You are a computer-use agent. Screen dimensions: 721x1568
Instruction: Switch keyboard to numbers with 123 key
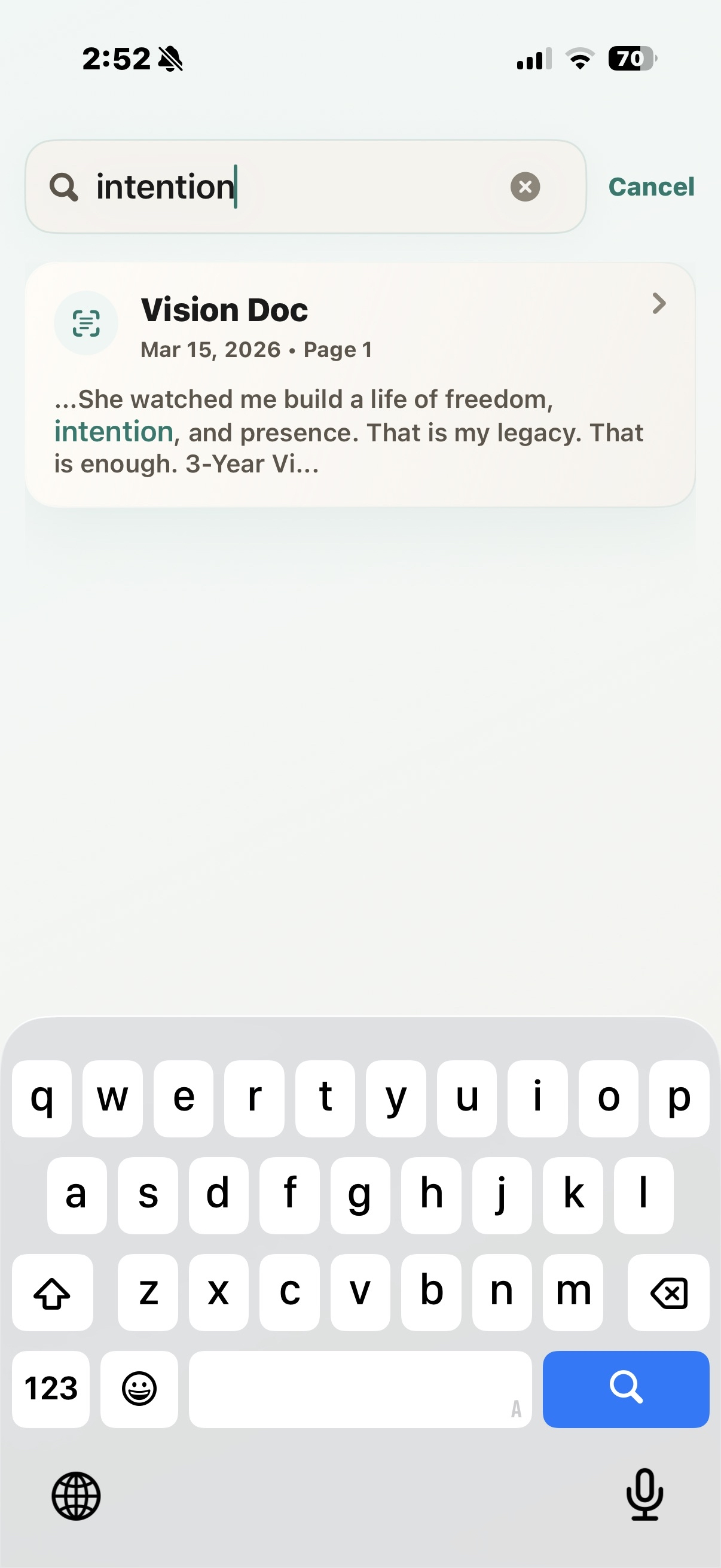51,1389
